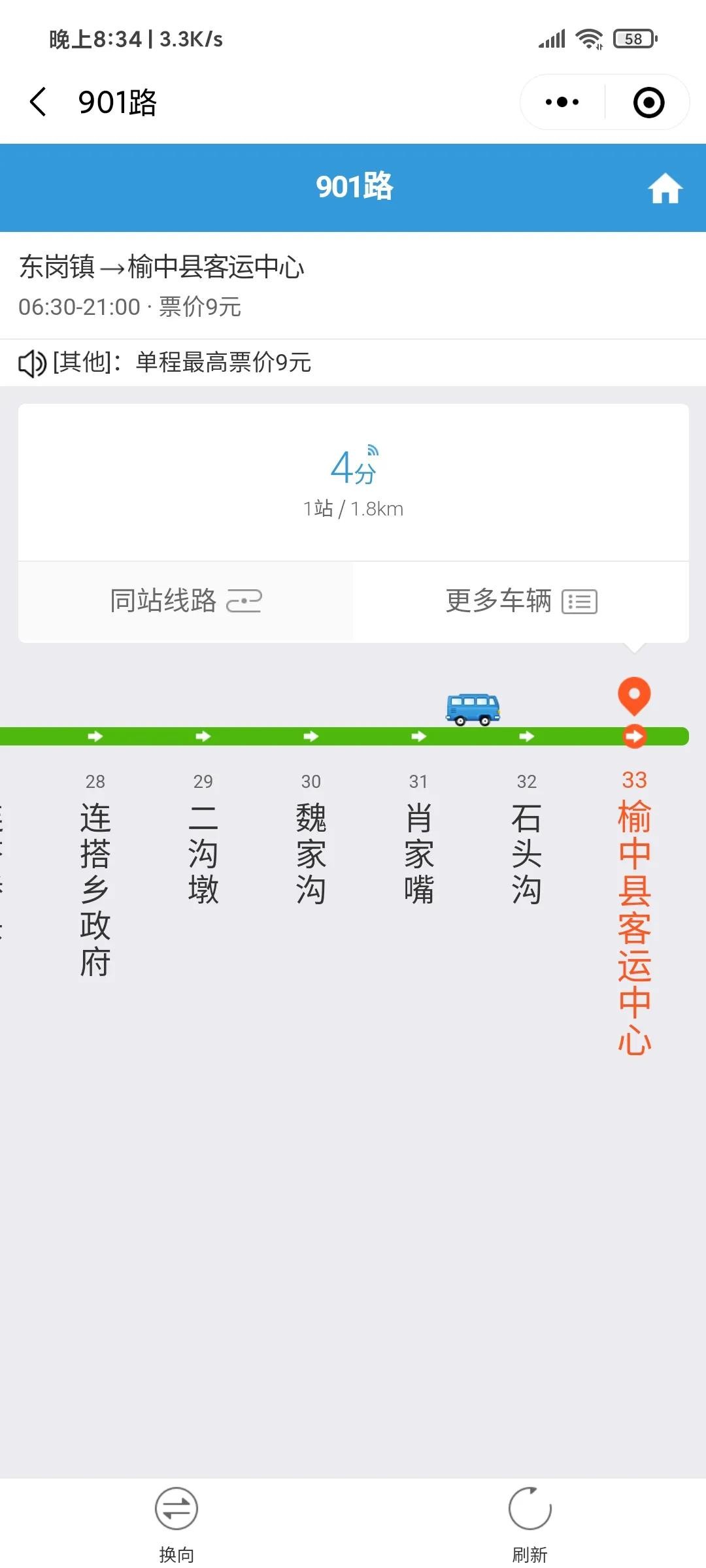Image resolution: width=706 pixels, height=1568 pixels.
Task: Open 同站线路 same-stop routes
Action: point(186,601)
